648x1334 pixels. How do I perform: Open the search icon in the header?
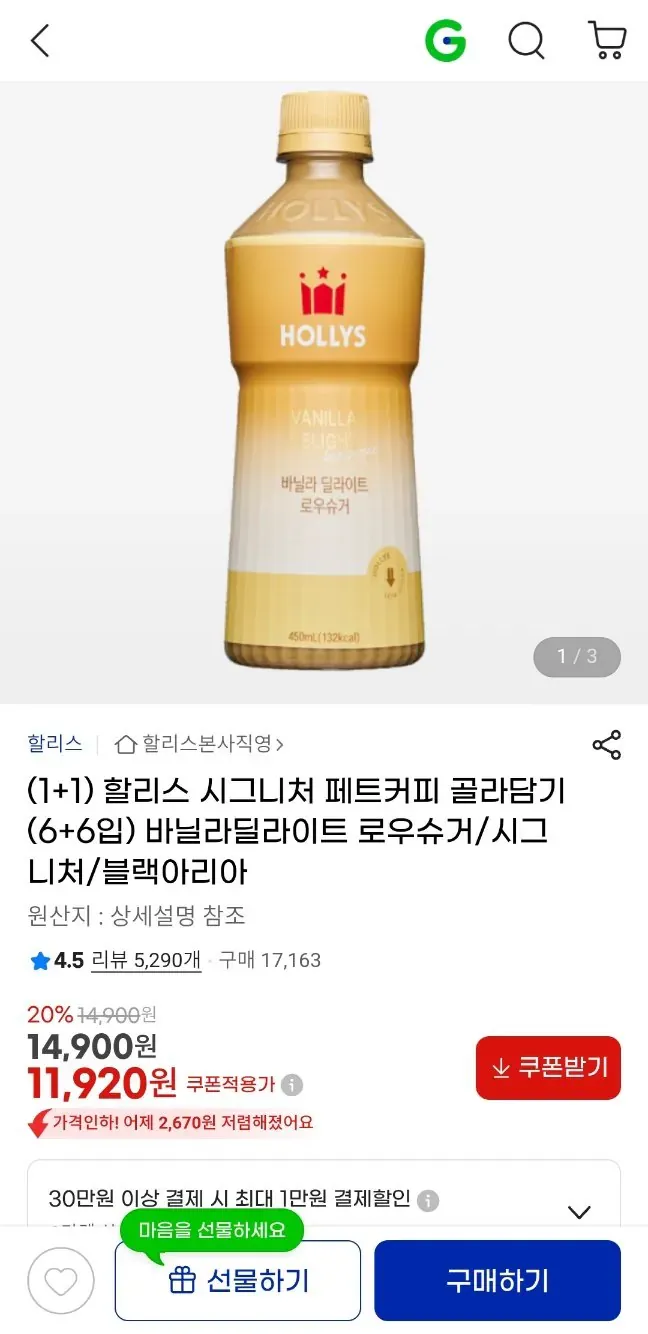point(526,41)
